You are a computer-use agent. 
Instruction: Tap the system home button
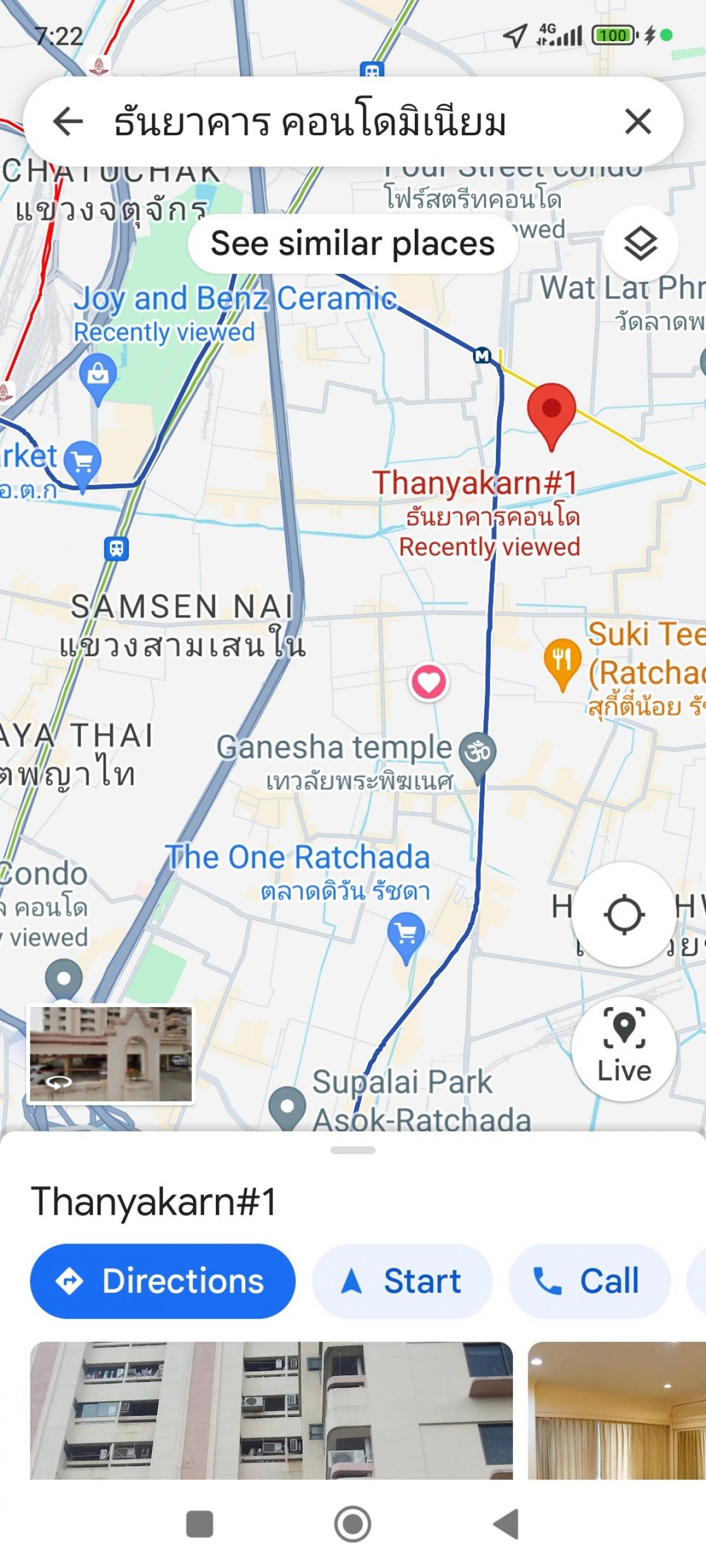[352, 1524]
